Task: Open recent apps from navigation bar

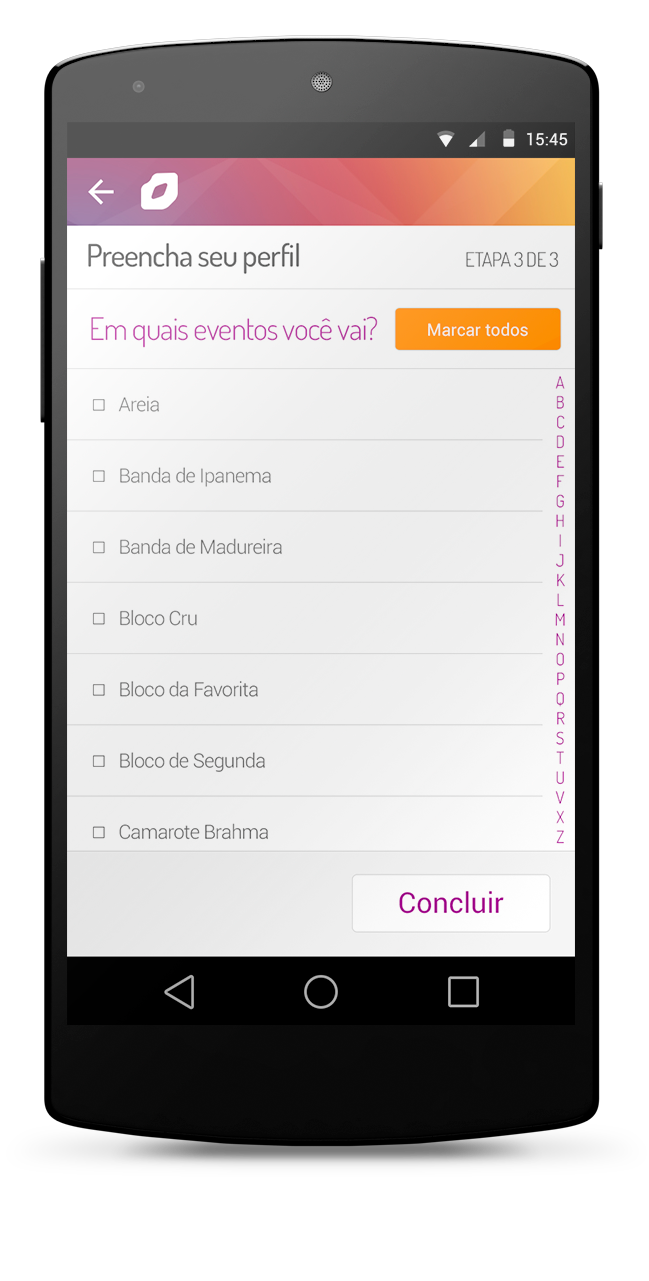Action: coord(463,992)
